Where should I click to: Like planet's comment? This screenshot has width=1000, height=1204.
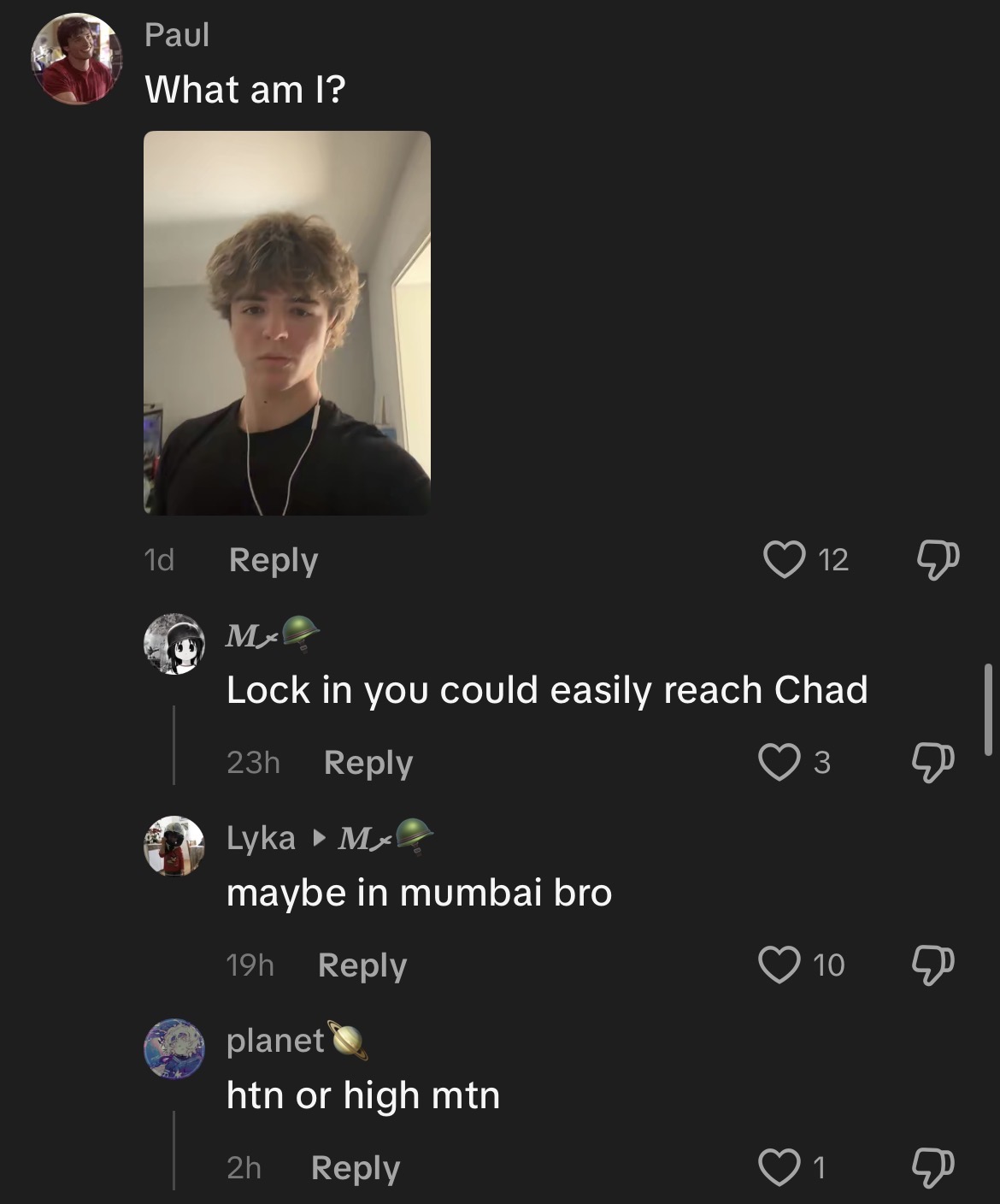[779, 1168]
